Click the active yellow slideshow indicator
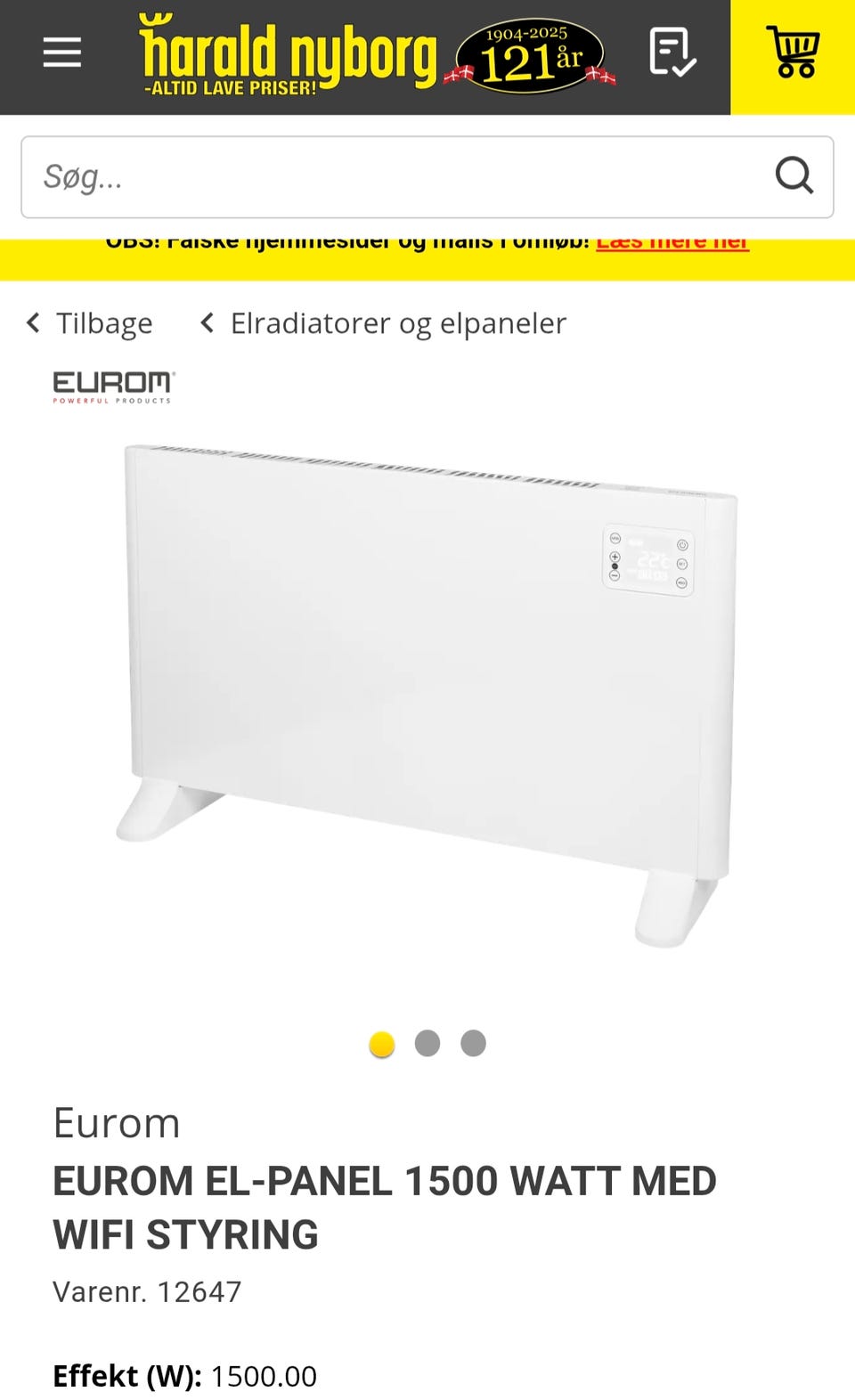Screen dimensions: 855x1400 381,1042
